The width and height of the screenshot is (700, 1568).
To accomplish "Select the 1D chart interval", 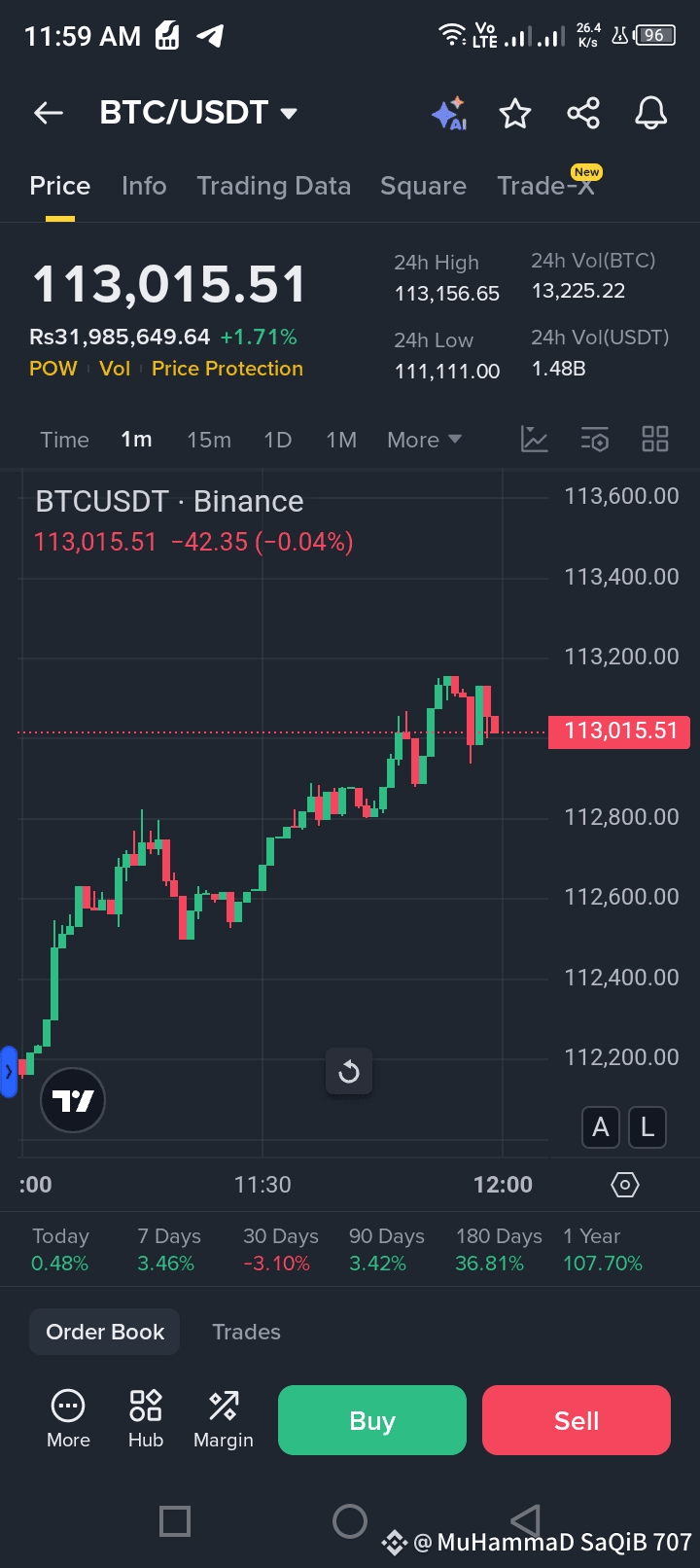I will (278, 440).
